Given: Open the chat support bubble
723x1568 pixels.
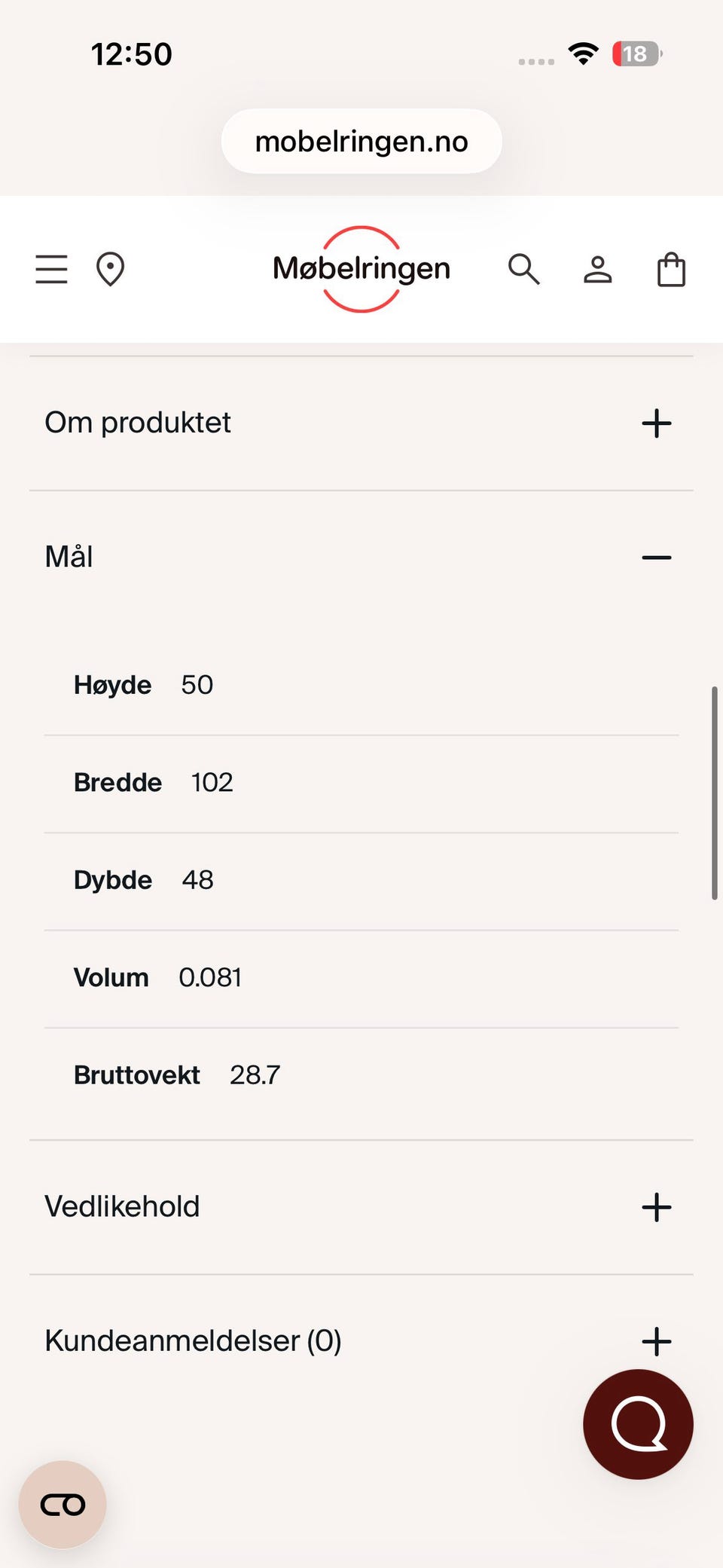Looking at the screenshot, I should (x=638, y=1424).
